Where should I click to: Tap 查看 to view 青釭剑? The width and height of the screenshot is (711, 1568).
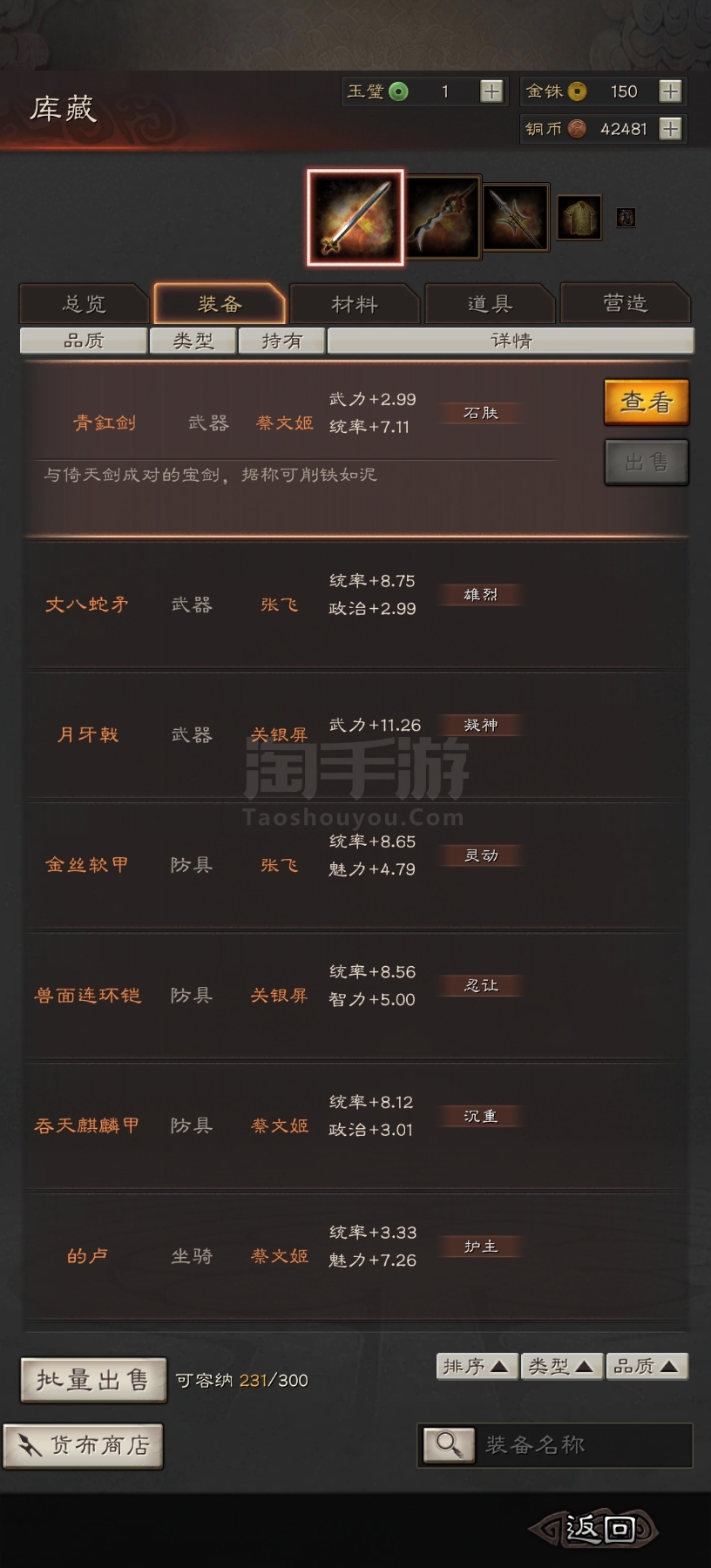pos(647,402)
